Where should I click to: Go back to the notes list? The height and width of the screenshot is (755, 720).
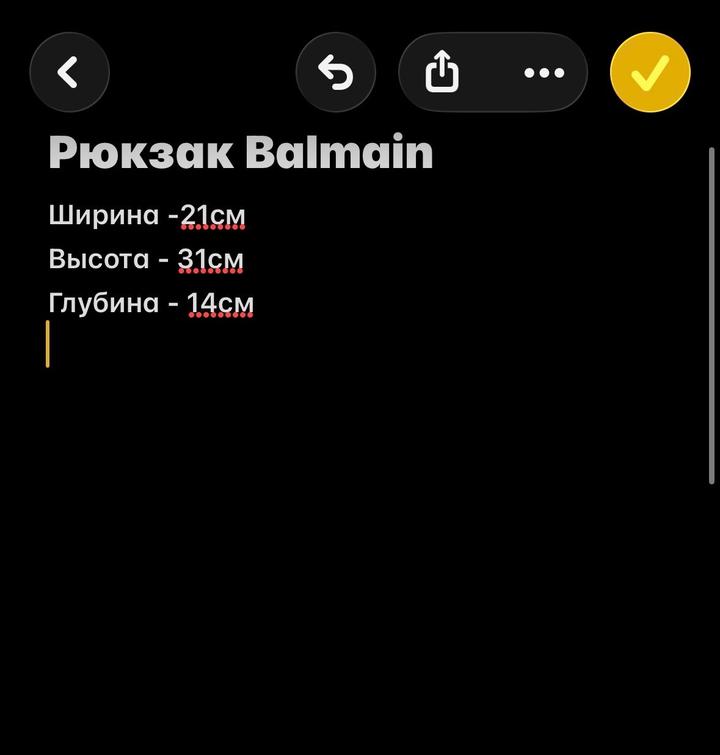[69, 72]
